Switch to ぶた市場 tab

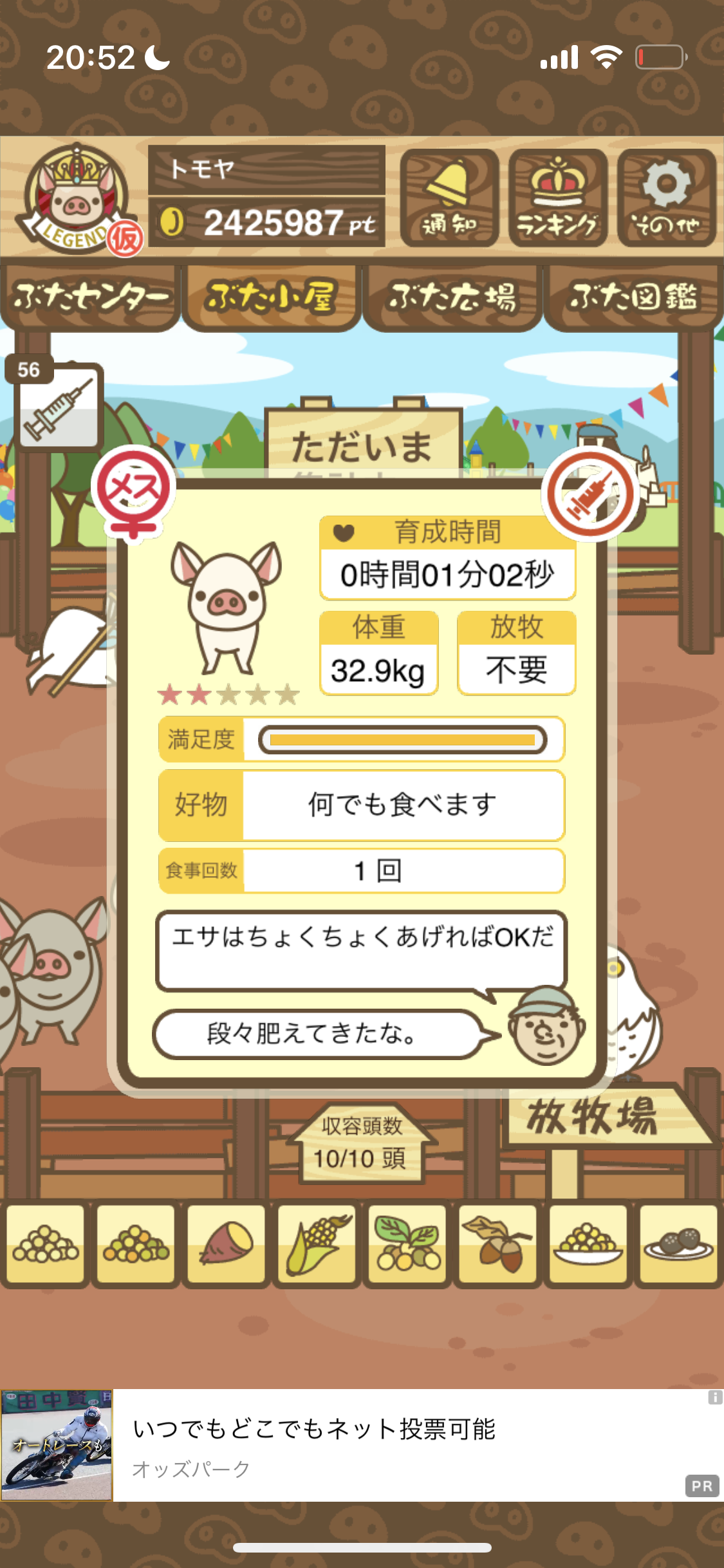point(452,297)
